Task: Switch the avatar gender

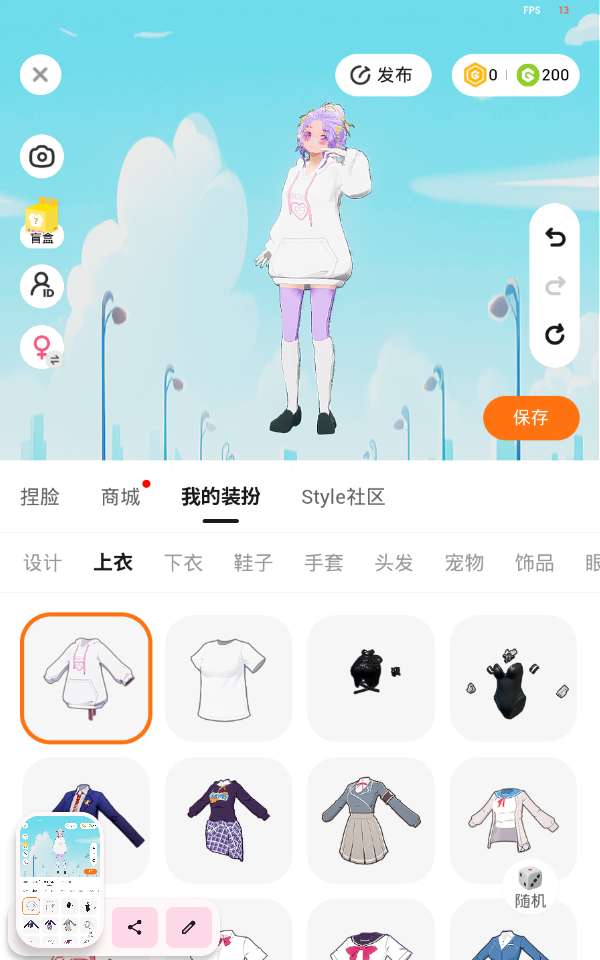Action: coord(42,348)
